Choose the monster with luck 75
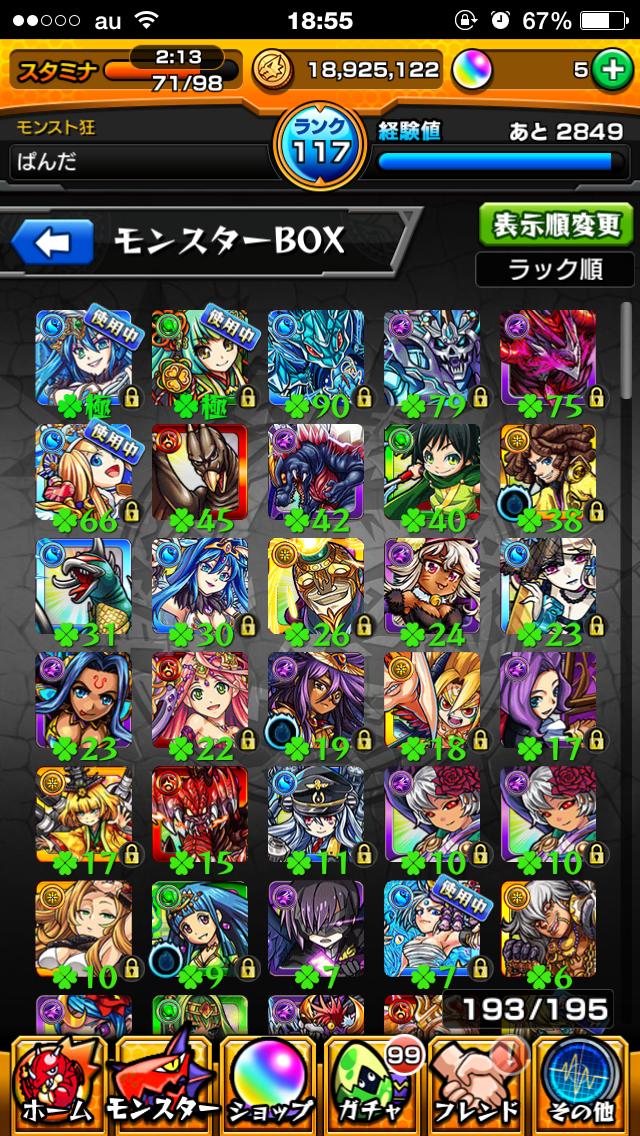640x1136 pixels. point(548,362)
